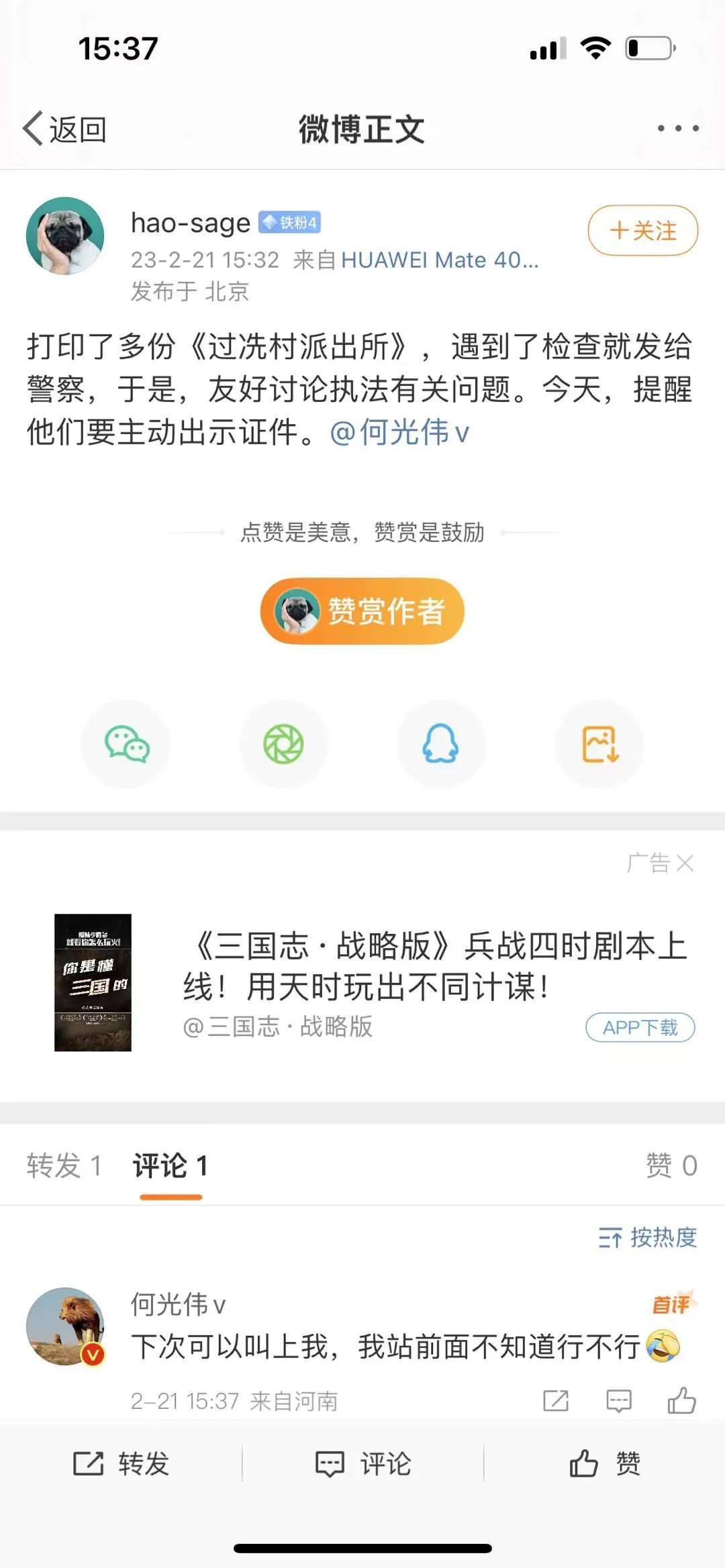Repost via bottom bar 转发
Screen dimensions: 725x1568
tap(121, 1463)
